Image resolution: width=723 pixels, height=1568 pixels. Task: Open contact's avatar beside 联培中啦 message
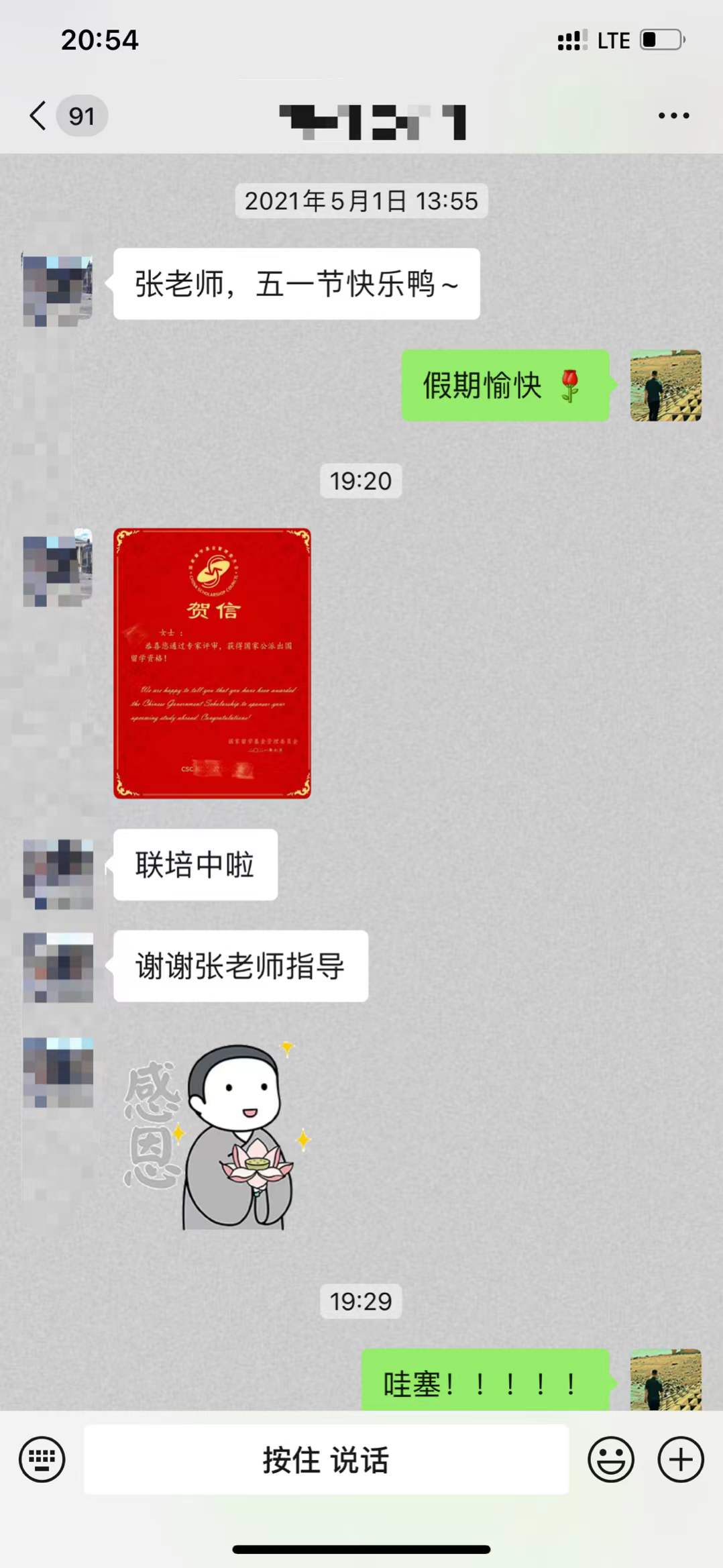tap(58, 874)
